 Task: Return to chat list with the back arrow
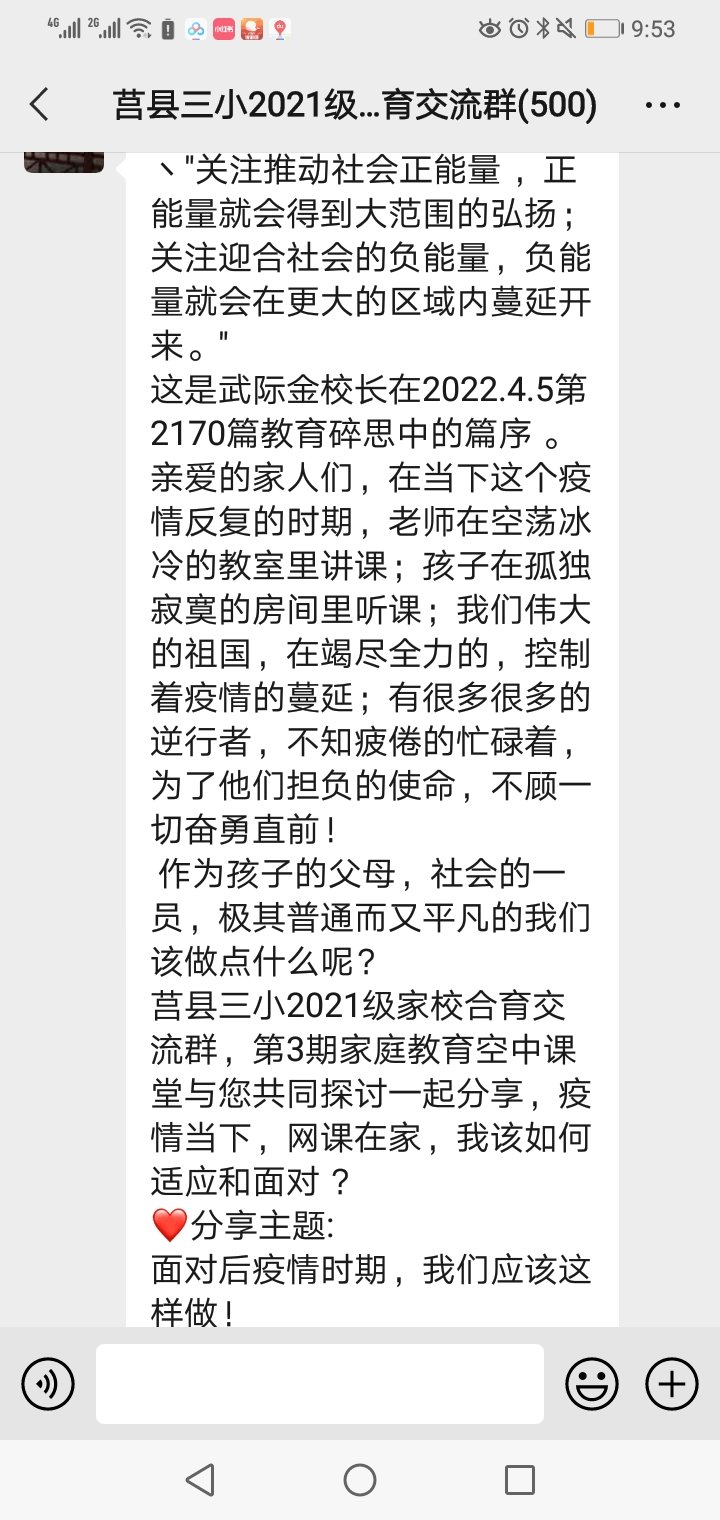point(38,103)
